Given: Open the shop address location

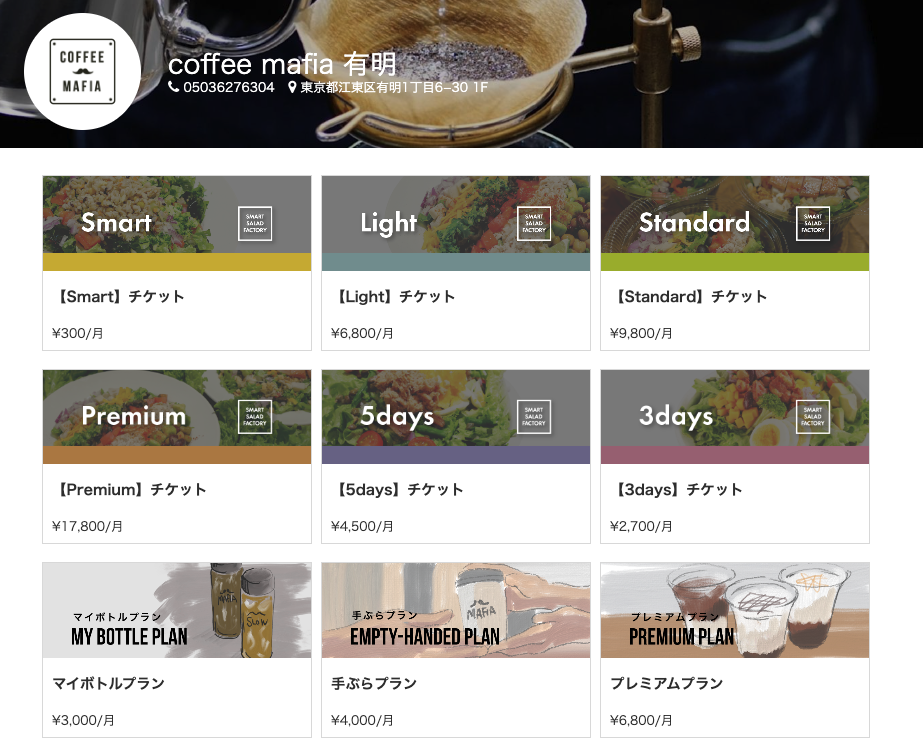Looking at the screenshot, I should click(x=394, y=88).
